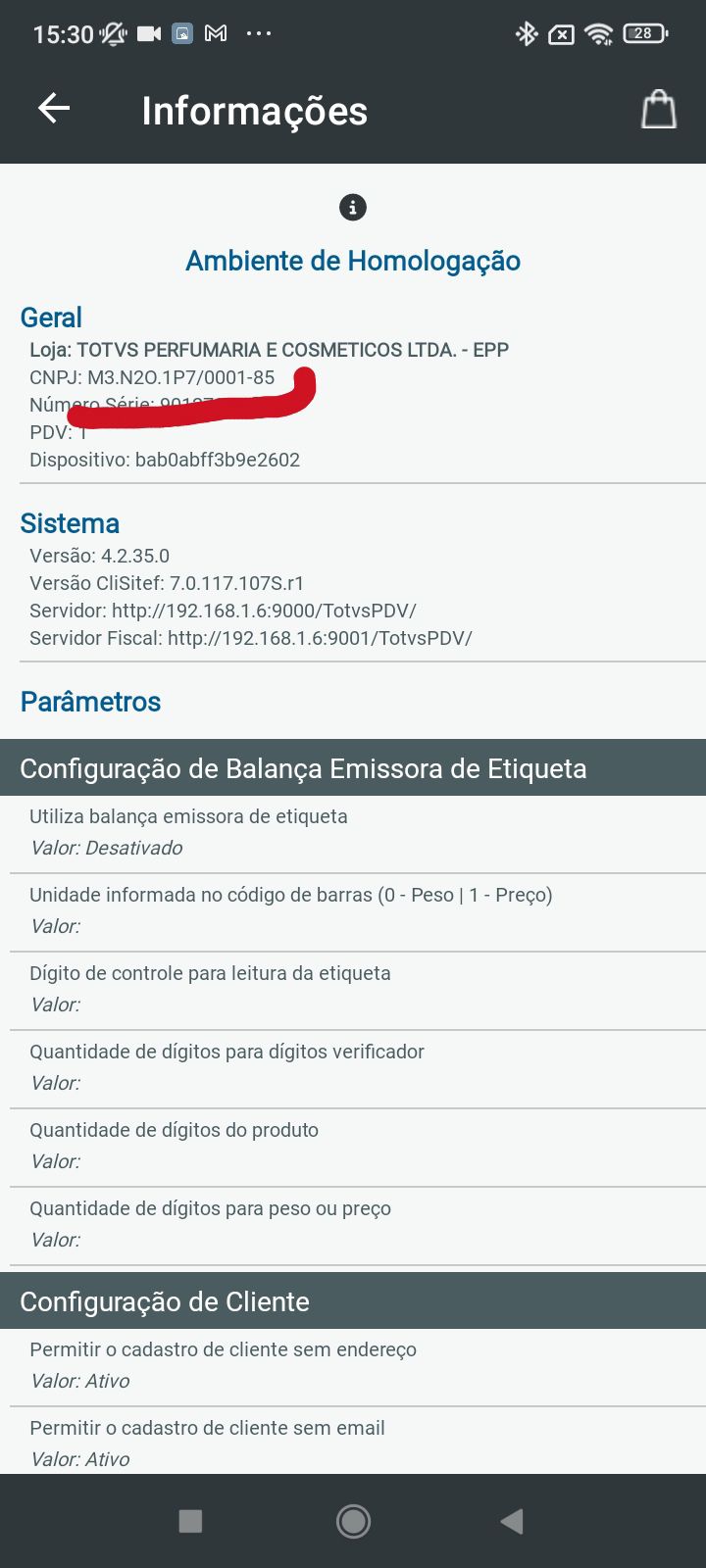This screenshot has height=1568, width=706.
Task: Open recent apps with the square button
Action: coord(190,1521)
